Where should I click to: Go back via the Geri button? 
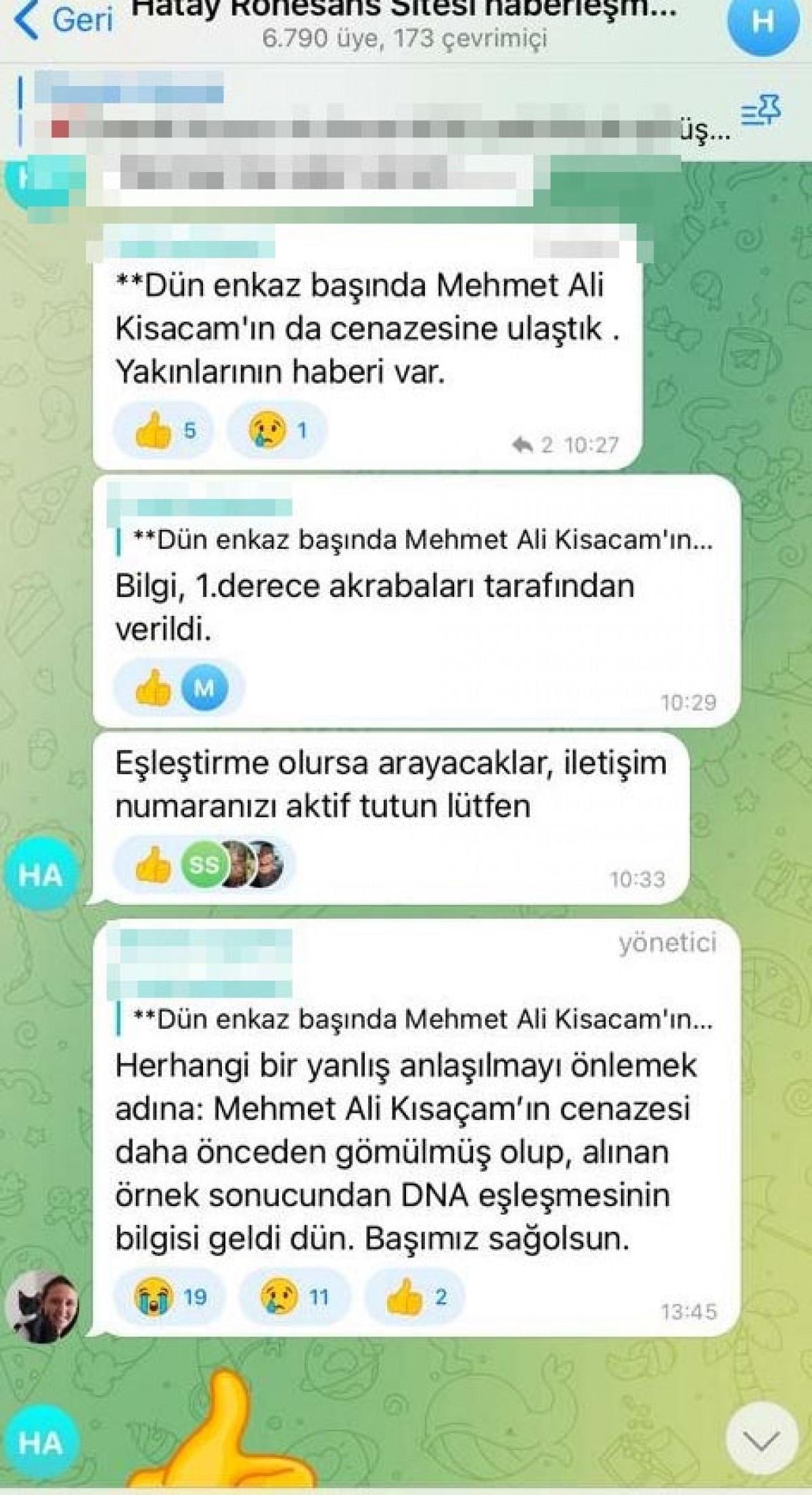(x=64, y=20)
